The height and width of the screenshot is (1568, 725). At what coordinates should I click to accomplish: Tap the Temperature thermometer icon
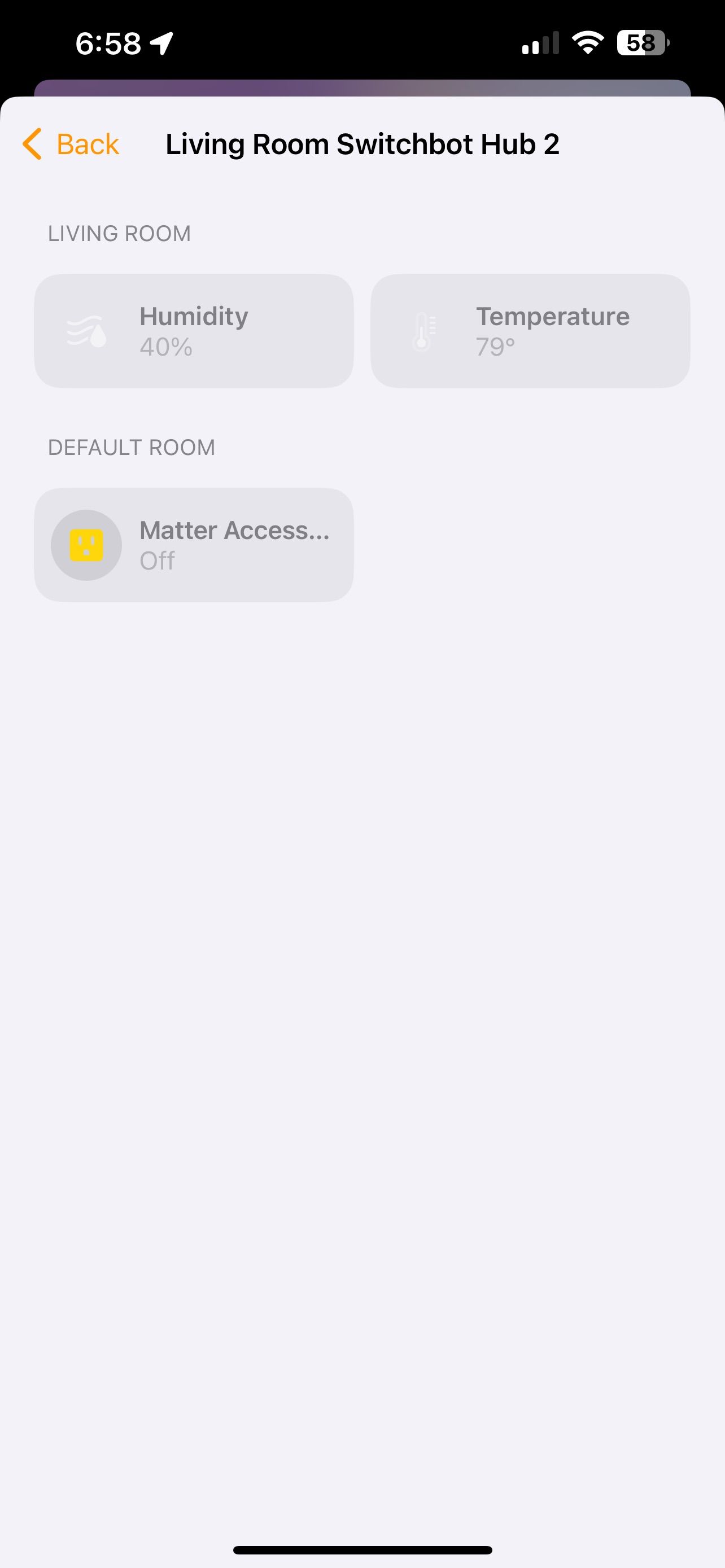click(x=424, y=331)
